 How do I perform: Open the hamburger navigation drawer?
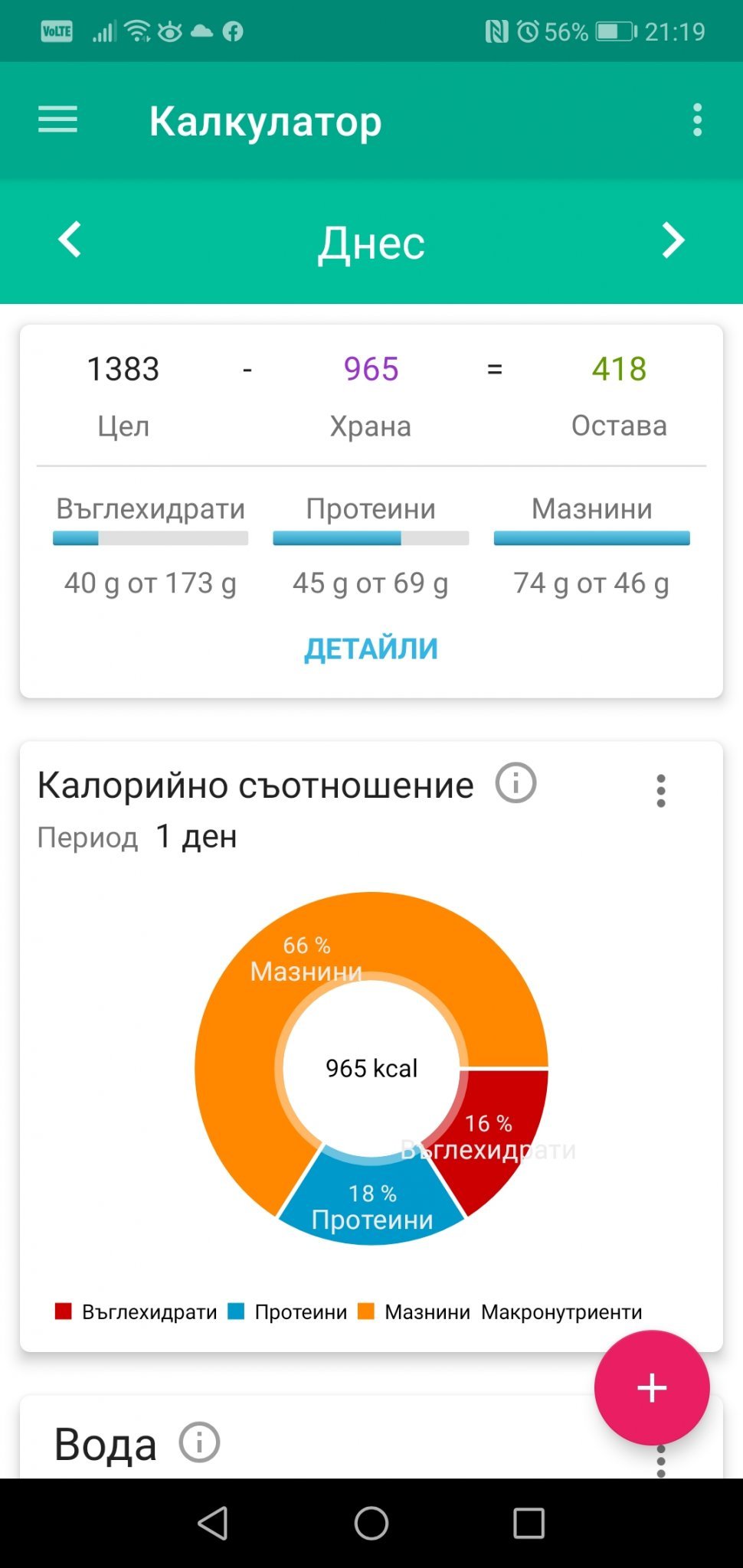coord(58,120)
